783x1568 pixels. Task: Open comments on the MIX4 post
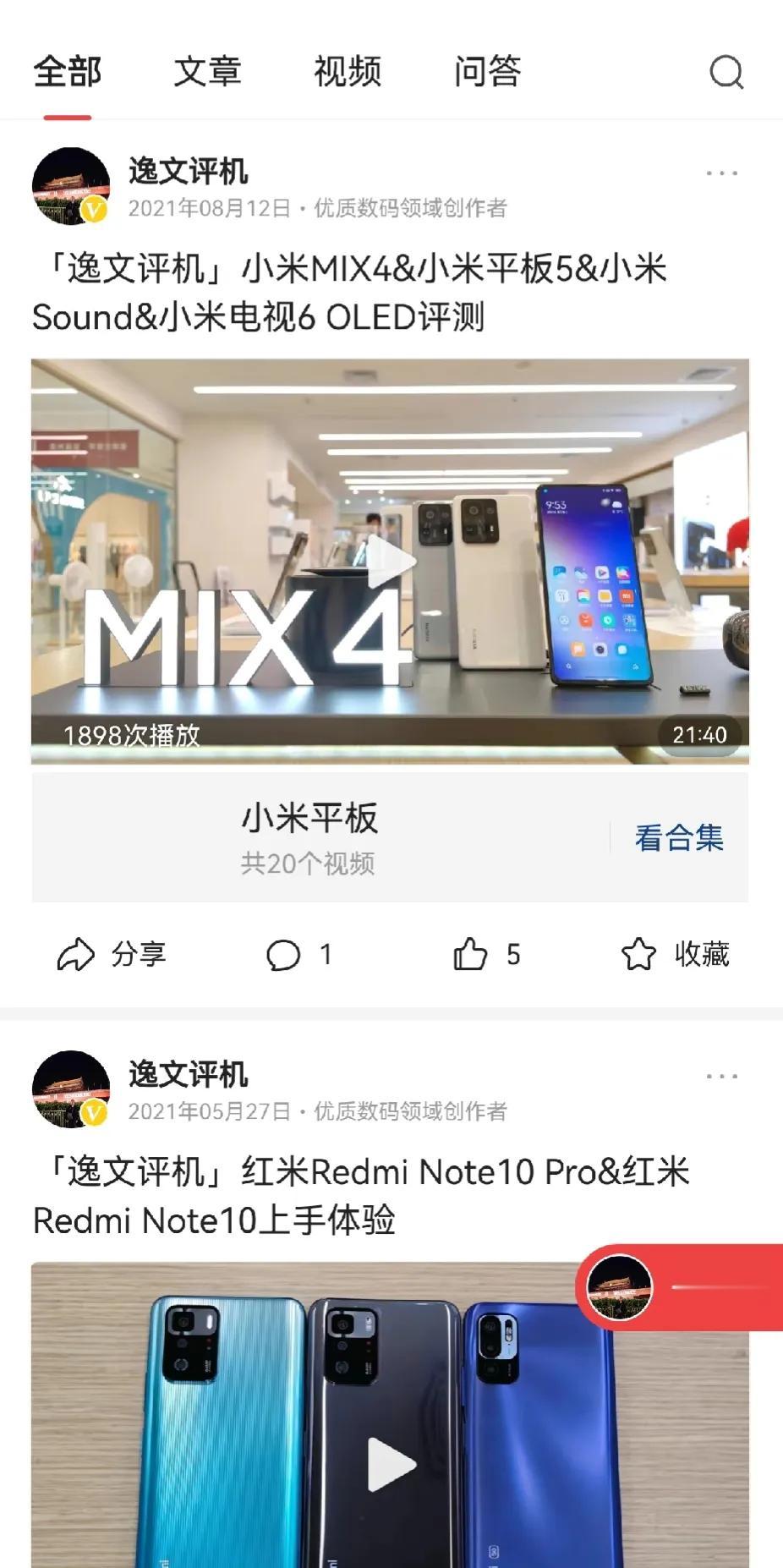coord(298,954)
